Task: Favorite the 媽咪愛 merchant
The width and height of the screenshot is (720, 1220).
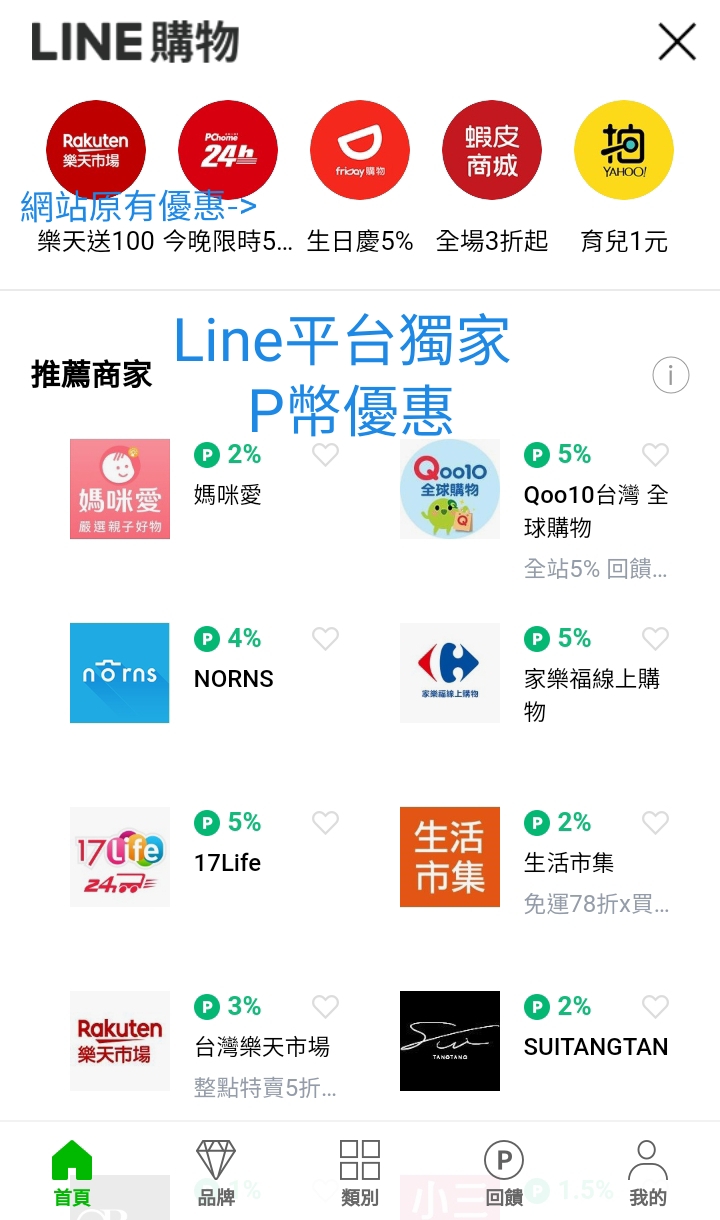Action: pos(325,455)
